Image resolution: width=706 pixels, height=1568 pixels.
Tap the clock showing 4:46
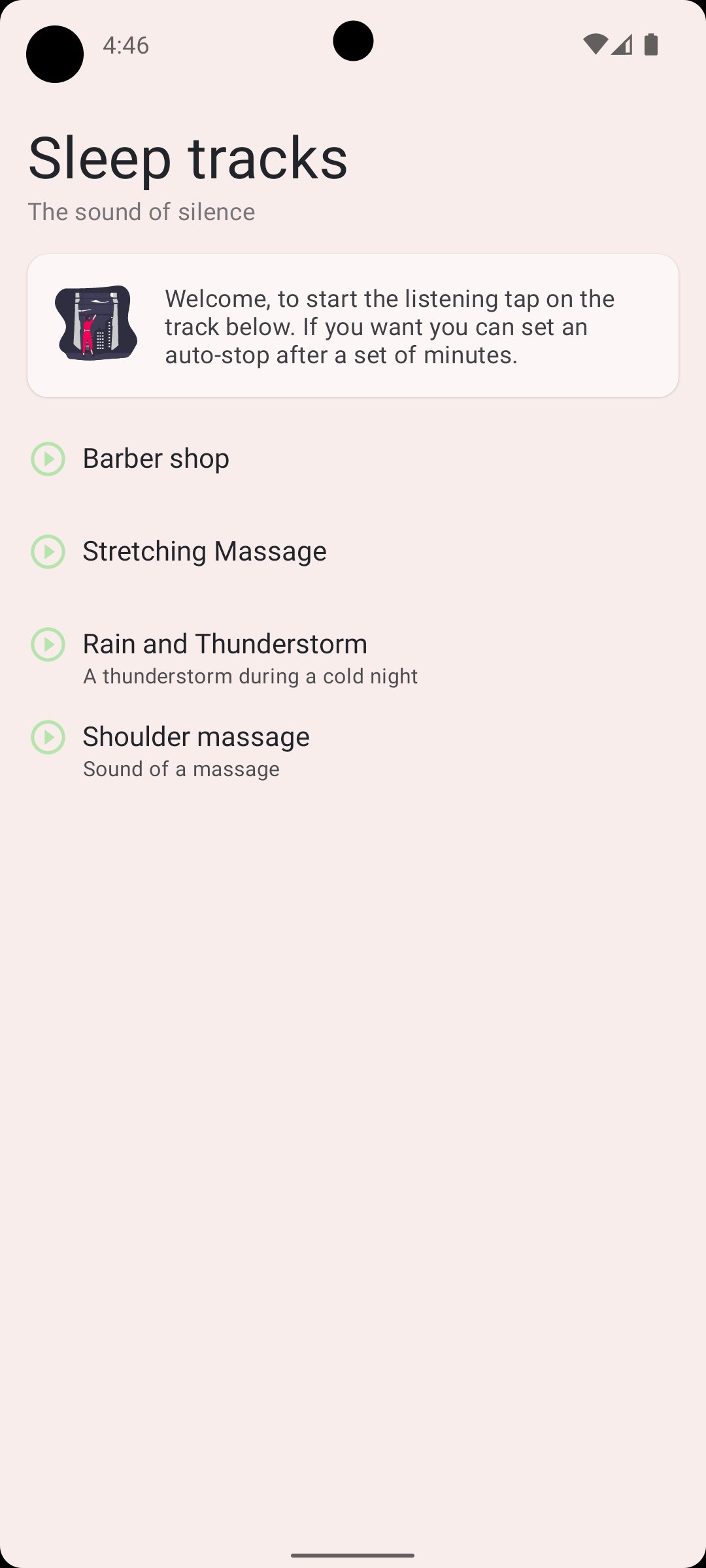[x=126, y=46]
